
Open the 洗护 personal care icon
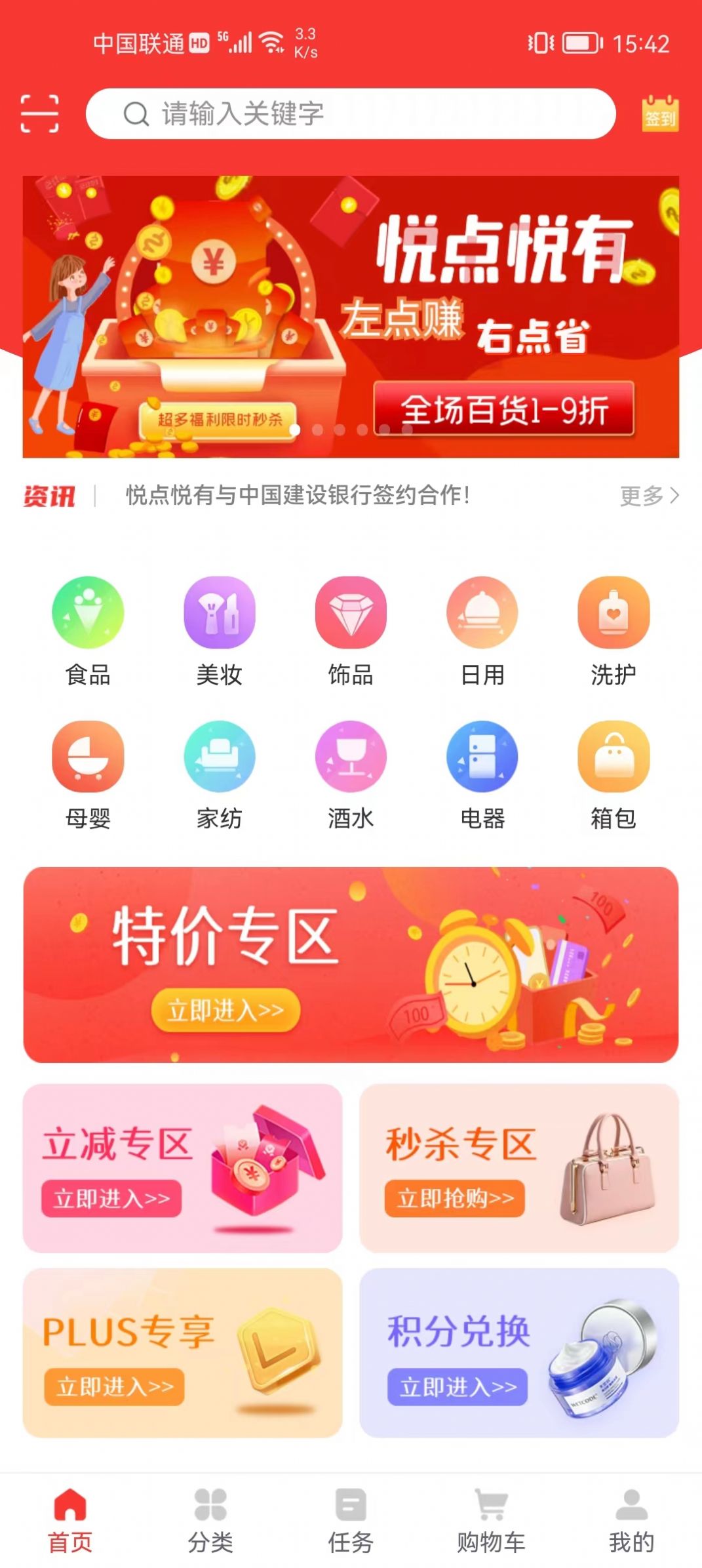pyautogui.click(x=613, y=613)
